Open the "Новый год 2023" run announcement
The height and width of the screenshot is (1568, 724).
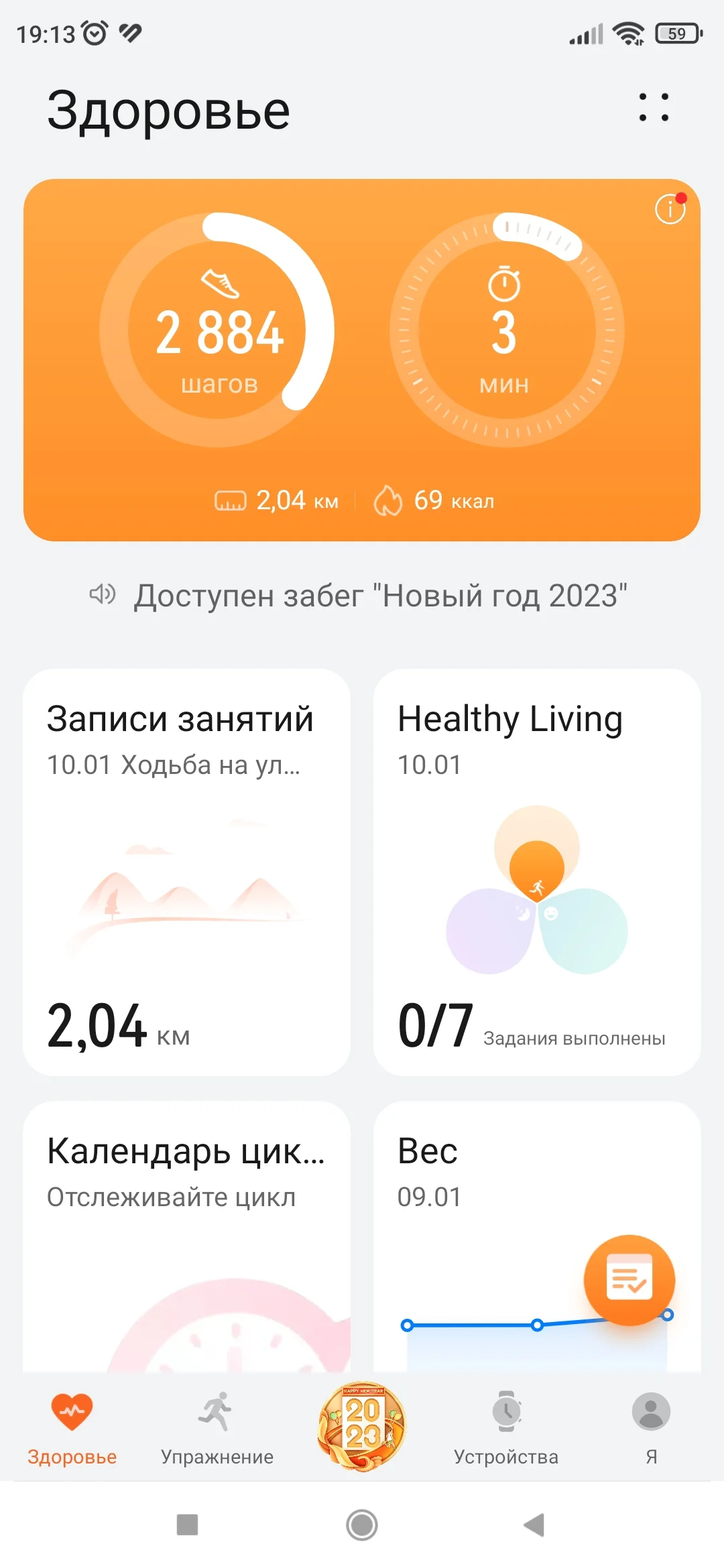(379, 595)
